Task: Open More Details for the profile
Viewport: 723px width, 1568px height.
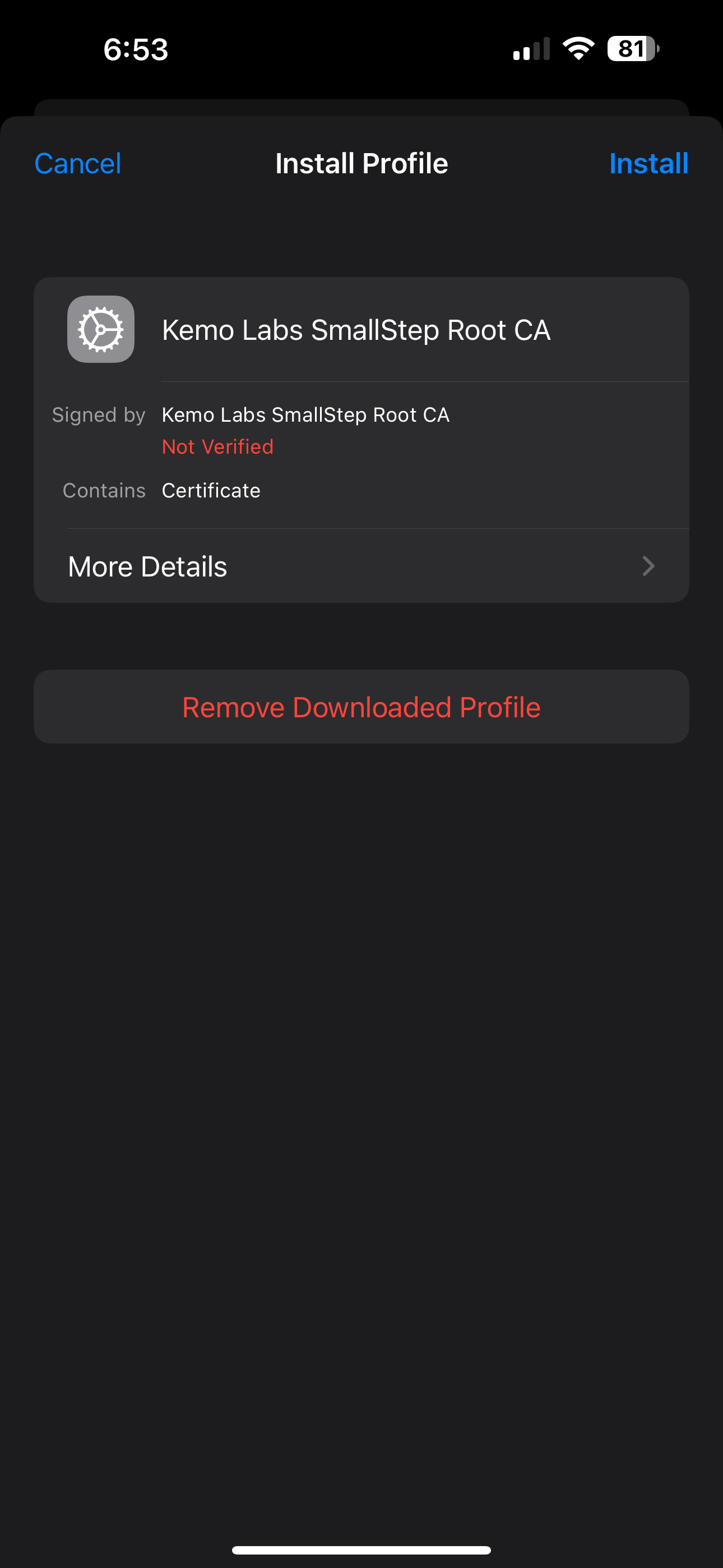Action: pyautogui.click(x=361, y=566)
